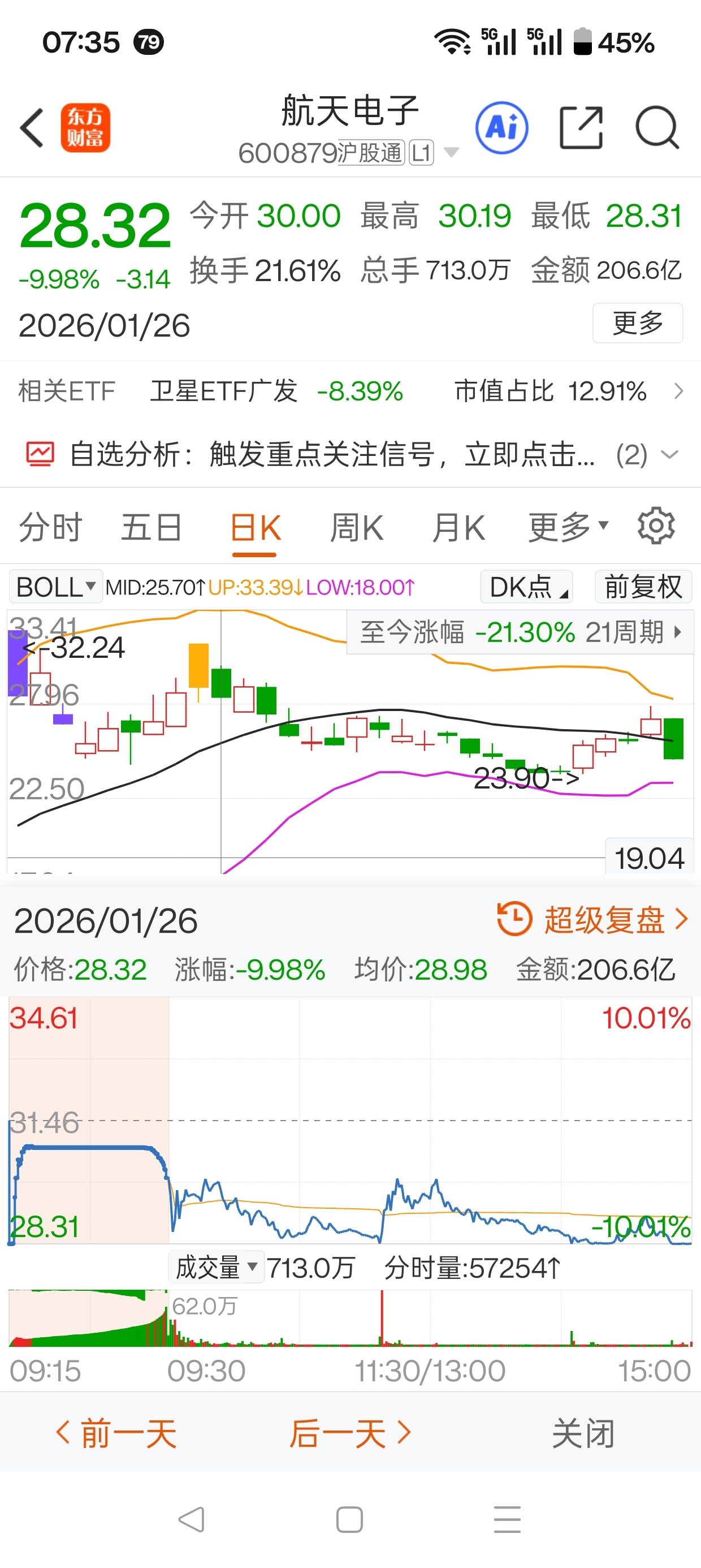Open the 更多 chart period dropdown
Screen dimensions: 701x1568
(568, 527)
